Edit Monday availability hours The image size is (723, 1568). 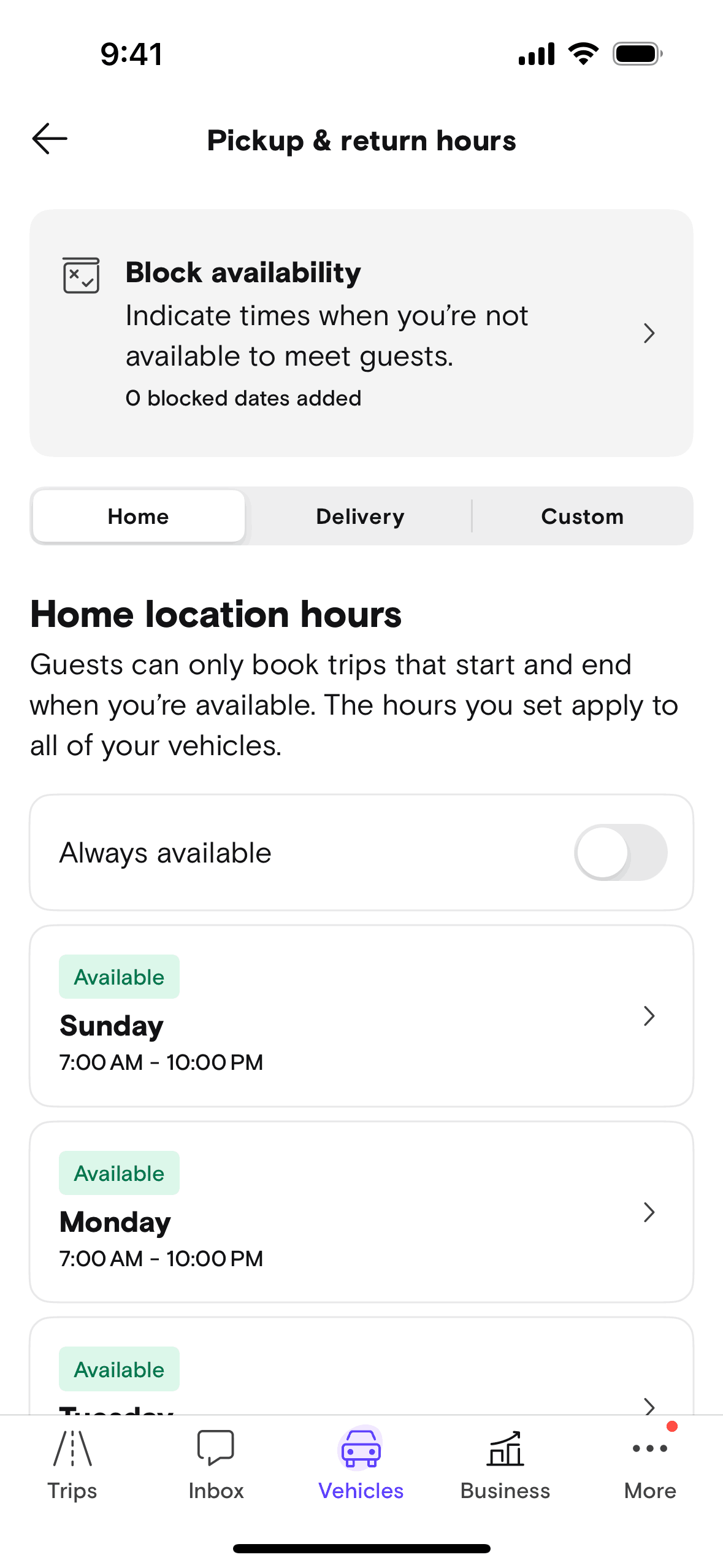coord(361,1212)
